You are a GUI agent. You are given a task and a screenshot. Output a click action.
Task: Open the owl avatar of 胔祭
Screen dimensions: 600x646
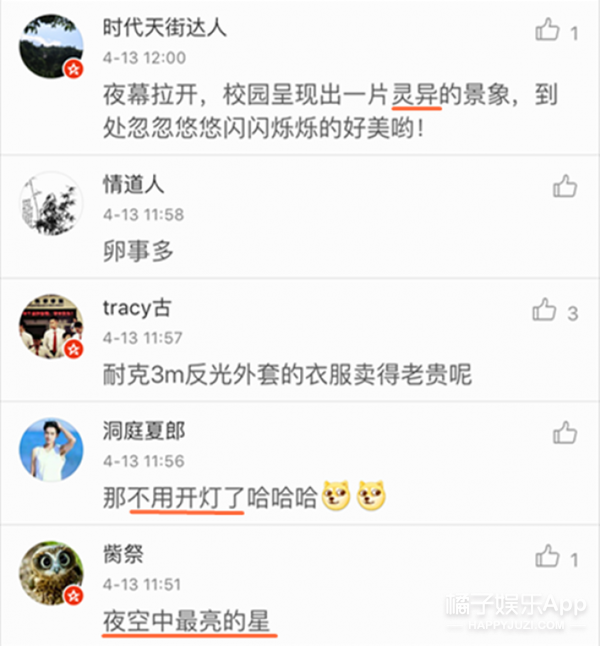[51, 574]
